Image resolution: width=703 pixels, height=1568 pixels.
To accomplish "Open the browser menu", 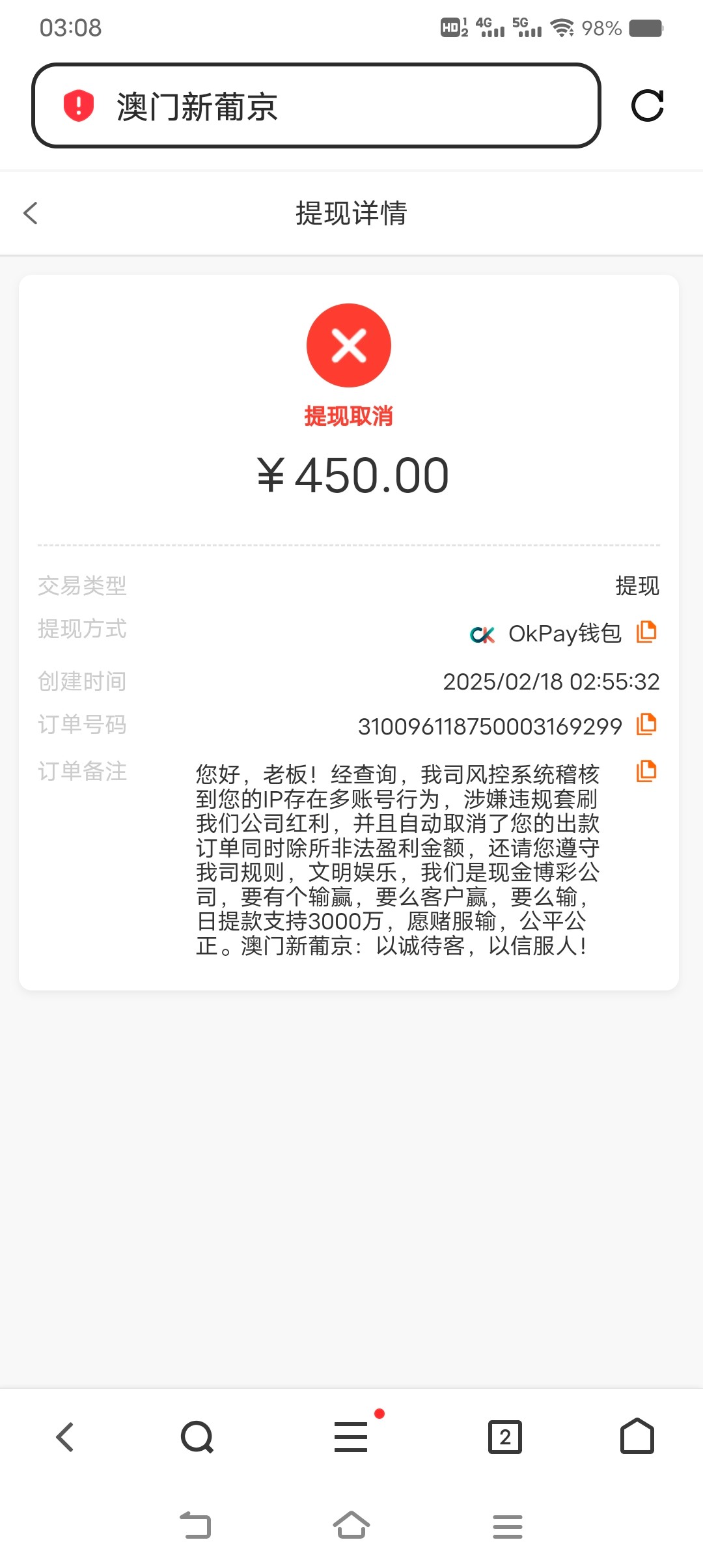I will tap(351, 1436).
